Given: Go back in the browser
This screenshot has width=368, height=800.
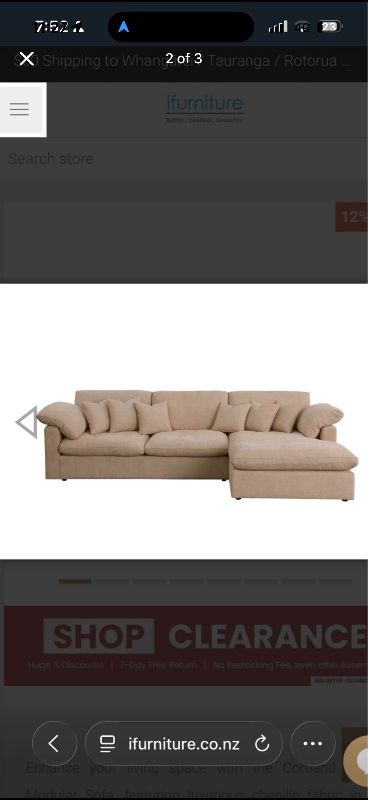Looking at the screenshot, I should pos(55,743).
